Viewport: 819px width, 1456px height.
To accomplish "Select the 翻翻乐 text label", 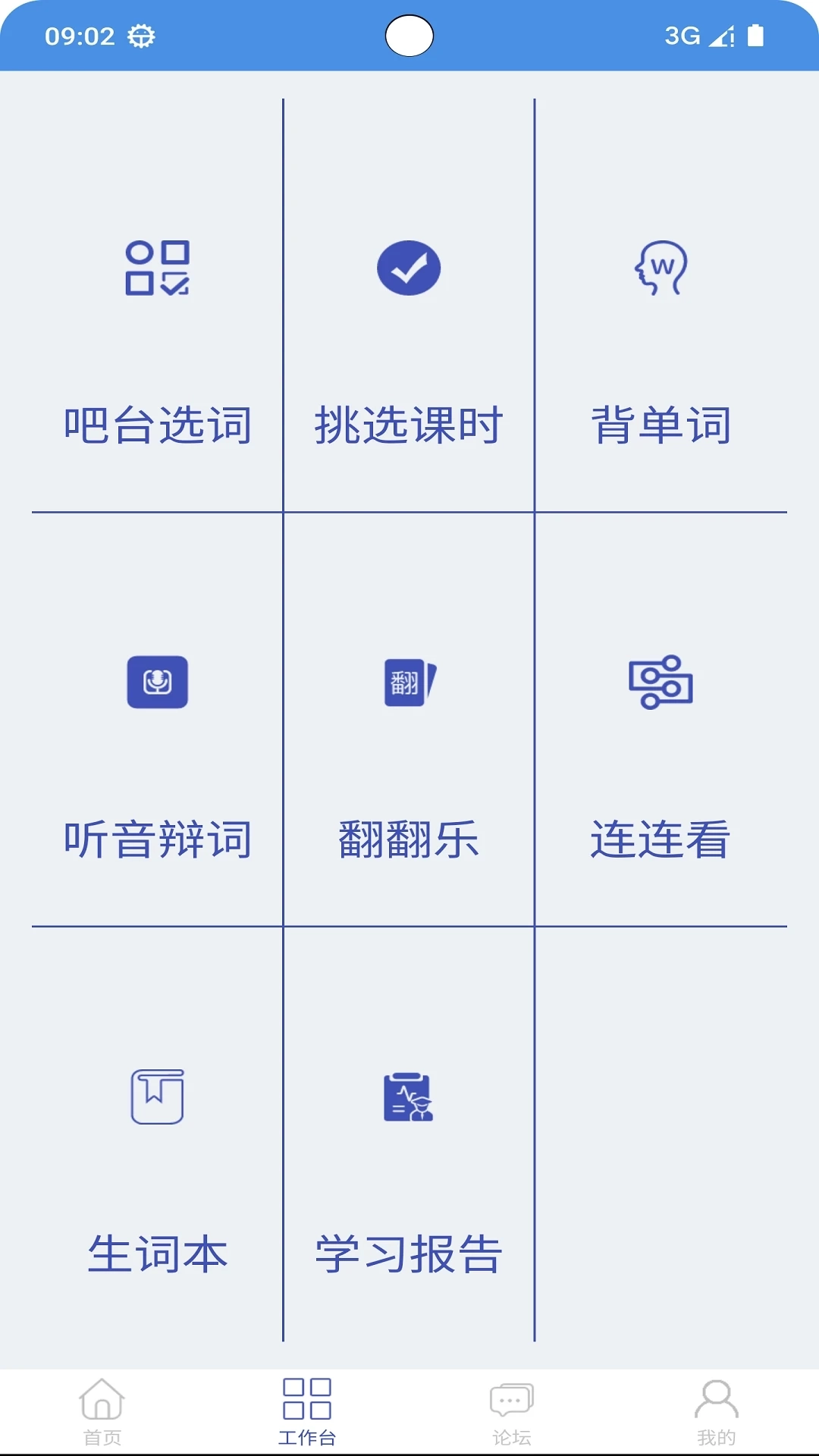I will point(409,838).
